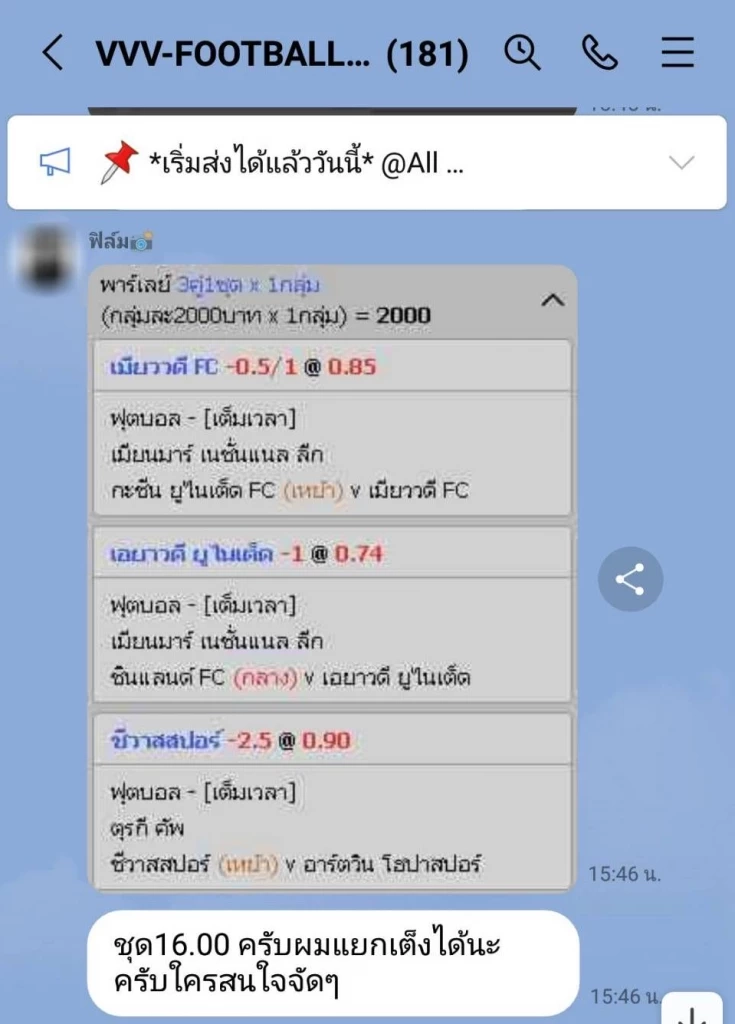Open the in-chat message search
The width and height of the screenshot is (735, 1024).
coord(522,52)
